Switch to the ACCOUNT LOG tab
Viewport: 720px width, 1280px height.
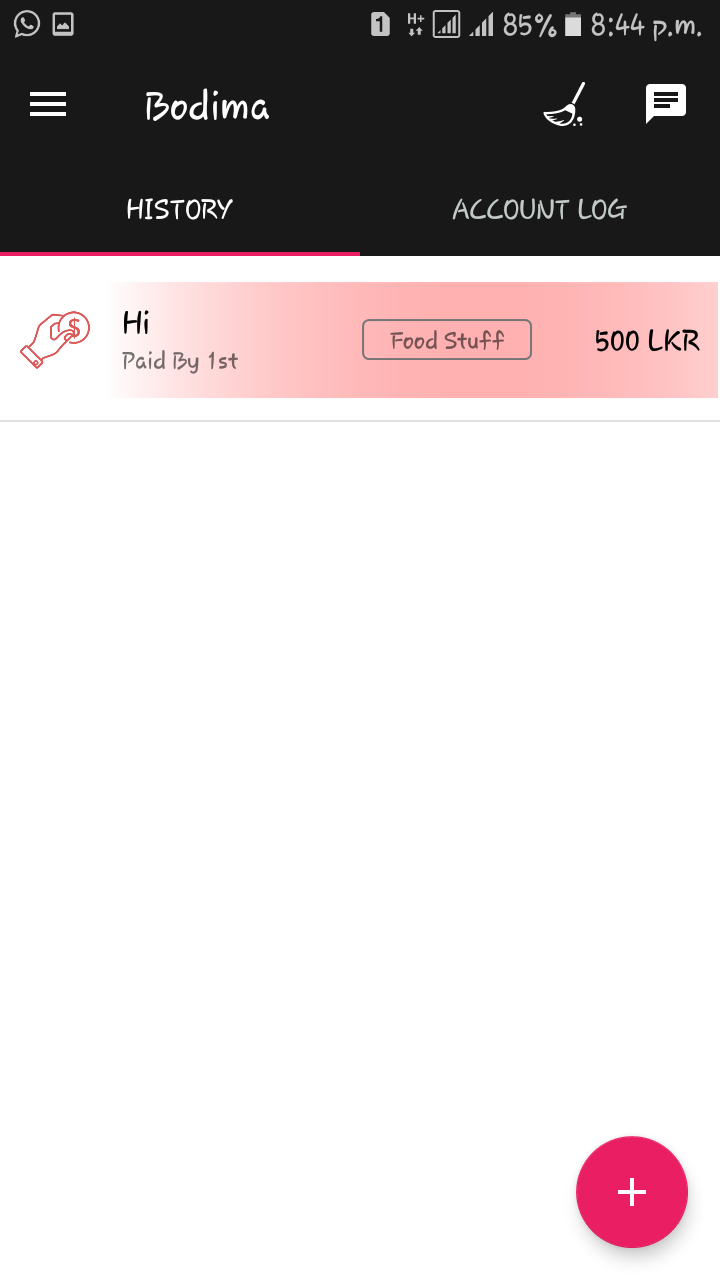point(539,210)
